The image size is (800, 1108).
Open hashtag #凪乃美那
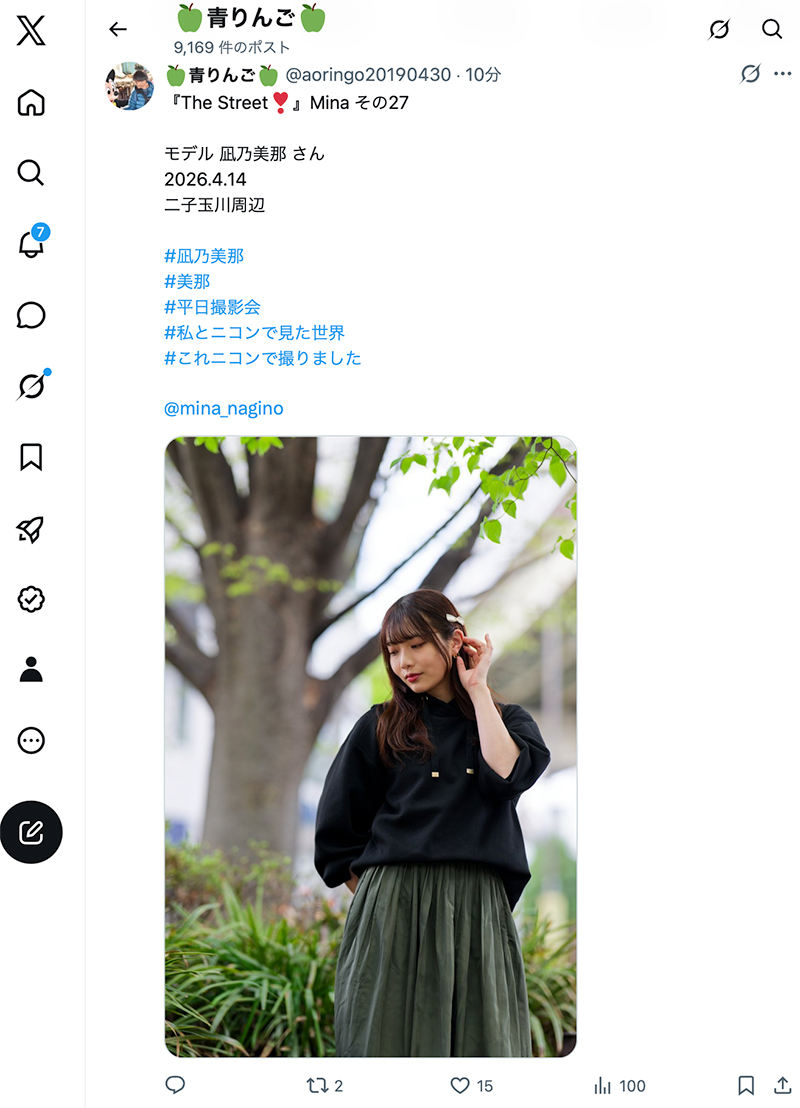pyautogui.click(x=204, y=256)
